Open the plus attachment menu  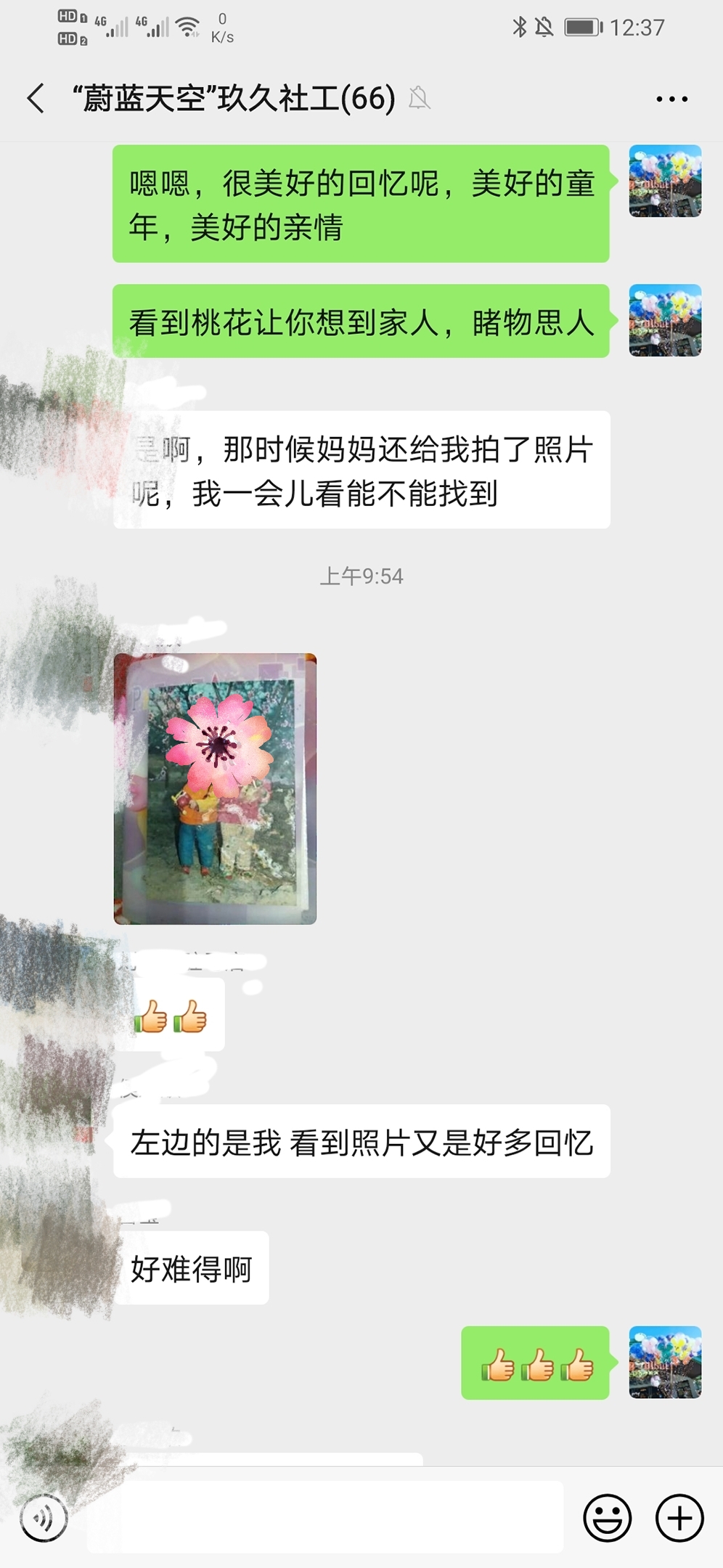coord(679,1517)
